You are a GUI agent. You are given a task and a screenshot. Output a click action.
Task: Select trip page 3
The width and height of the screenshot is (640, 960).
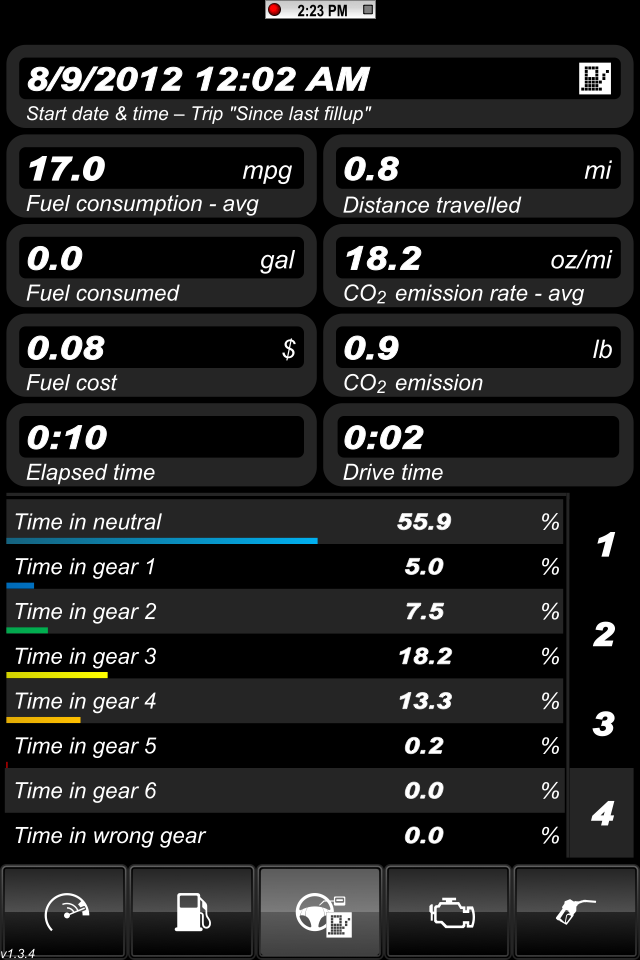[x=604, y=723]
